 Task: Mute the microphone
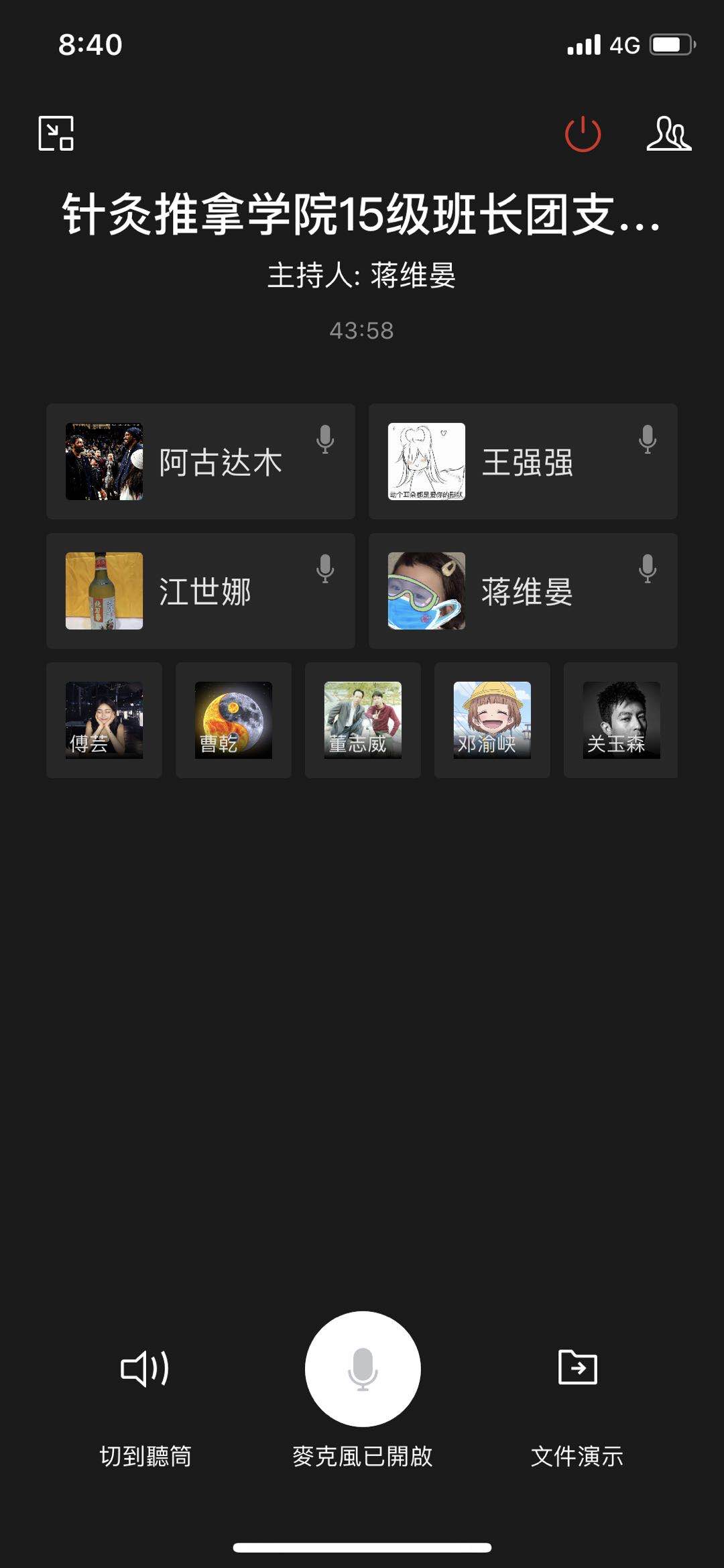tap(363, 1369)
